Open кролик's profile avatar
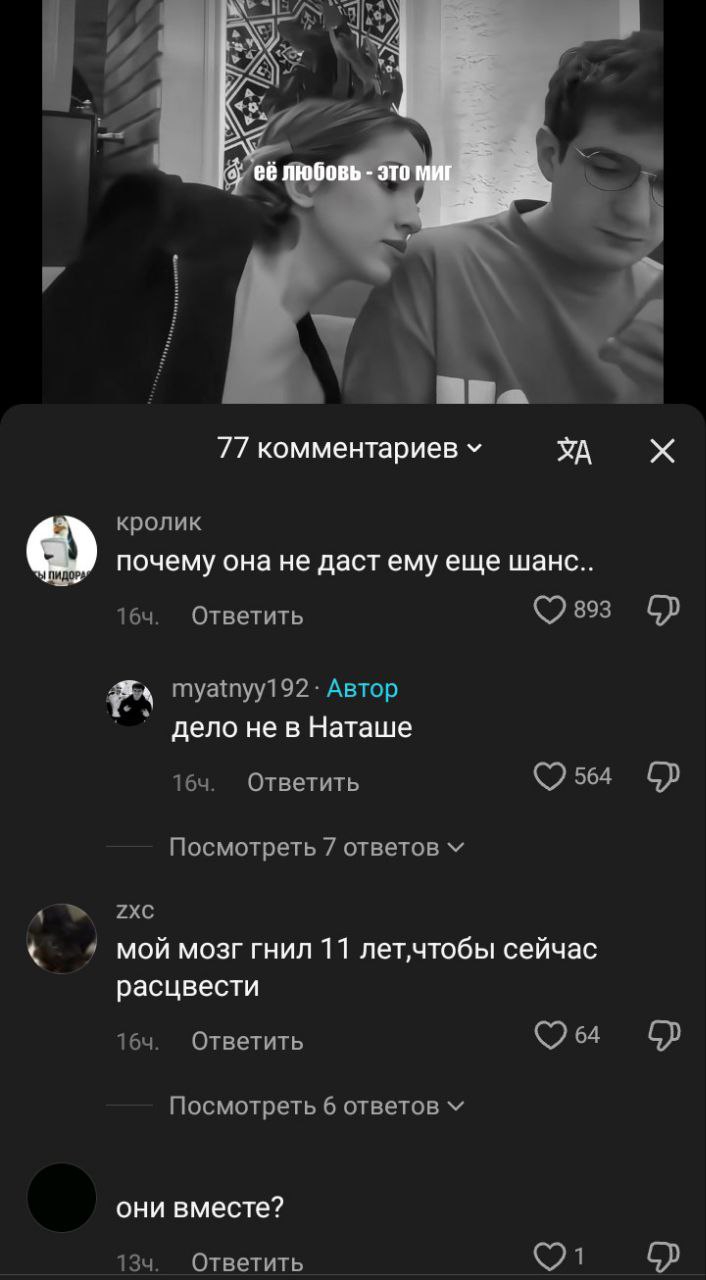This screenshot has width=706, height=1280. (x=62, y=552)
